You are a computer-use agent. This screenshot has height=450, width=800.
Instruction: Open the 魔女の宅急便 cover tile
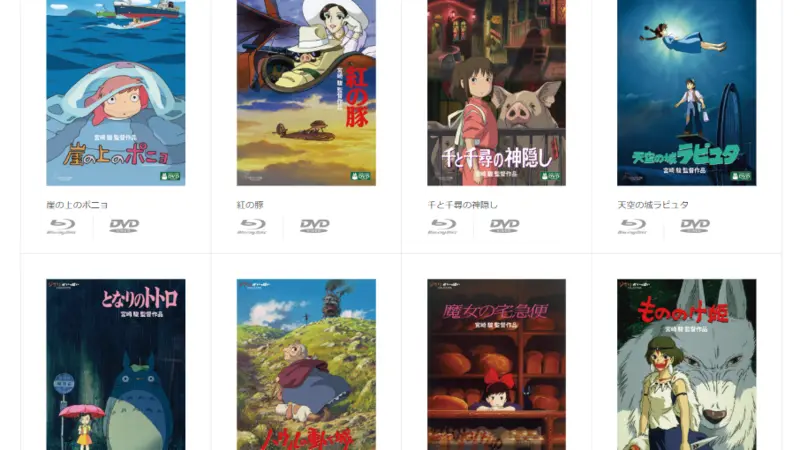click(x=496, y=365)
